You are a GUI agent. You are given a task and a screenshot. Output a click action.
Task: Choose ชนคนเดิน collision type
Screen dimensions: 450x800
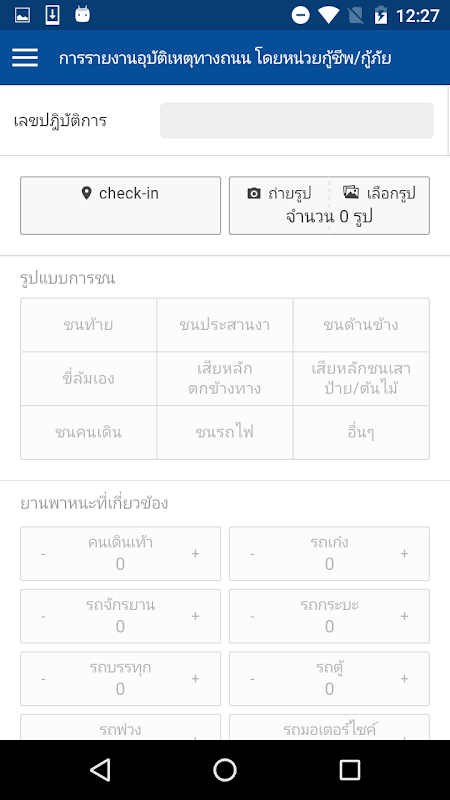tap(89, 433)
